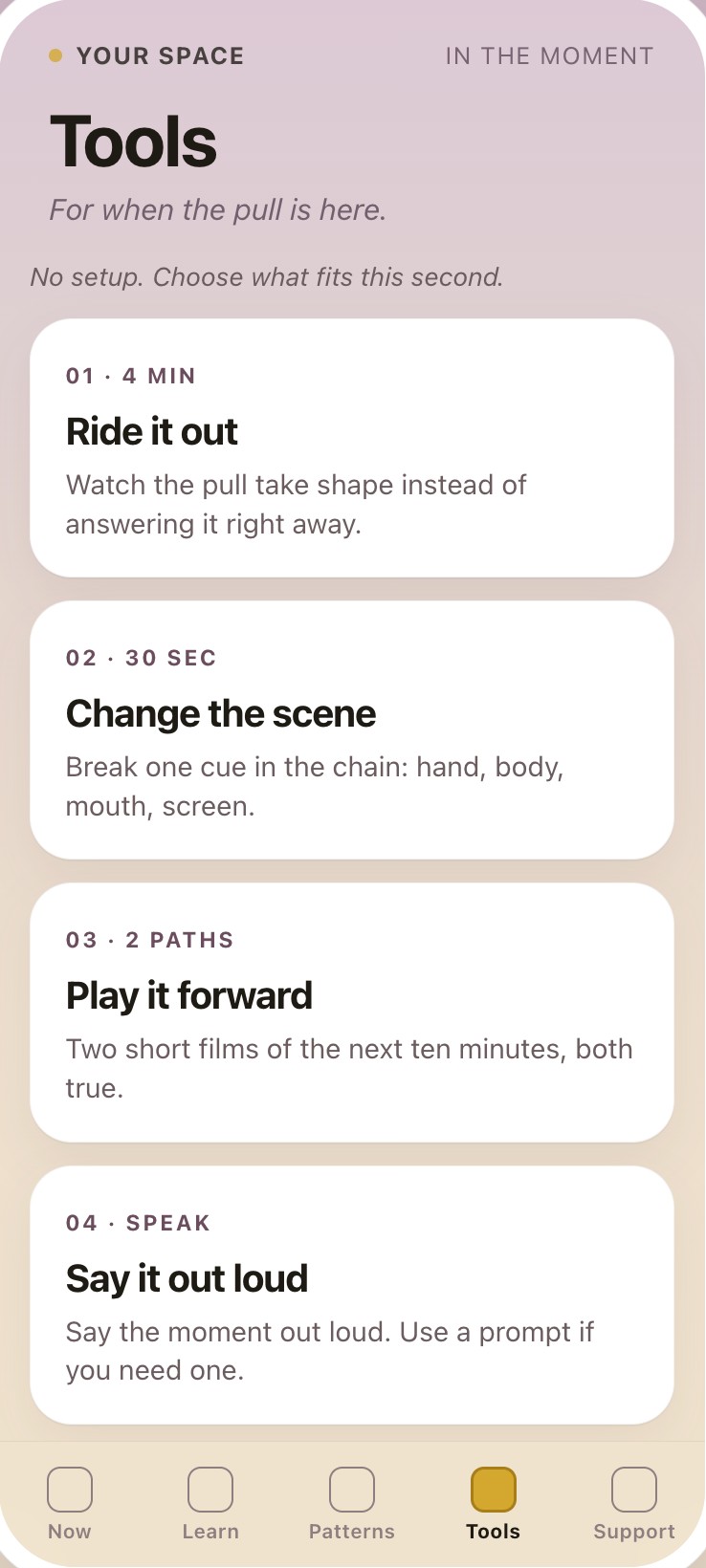Switch to the Now tab
Image resolution: width=706 pixels, height=1568 pixels.
tap(70, 1504)
